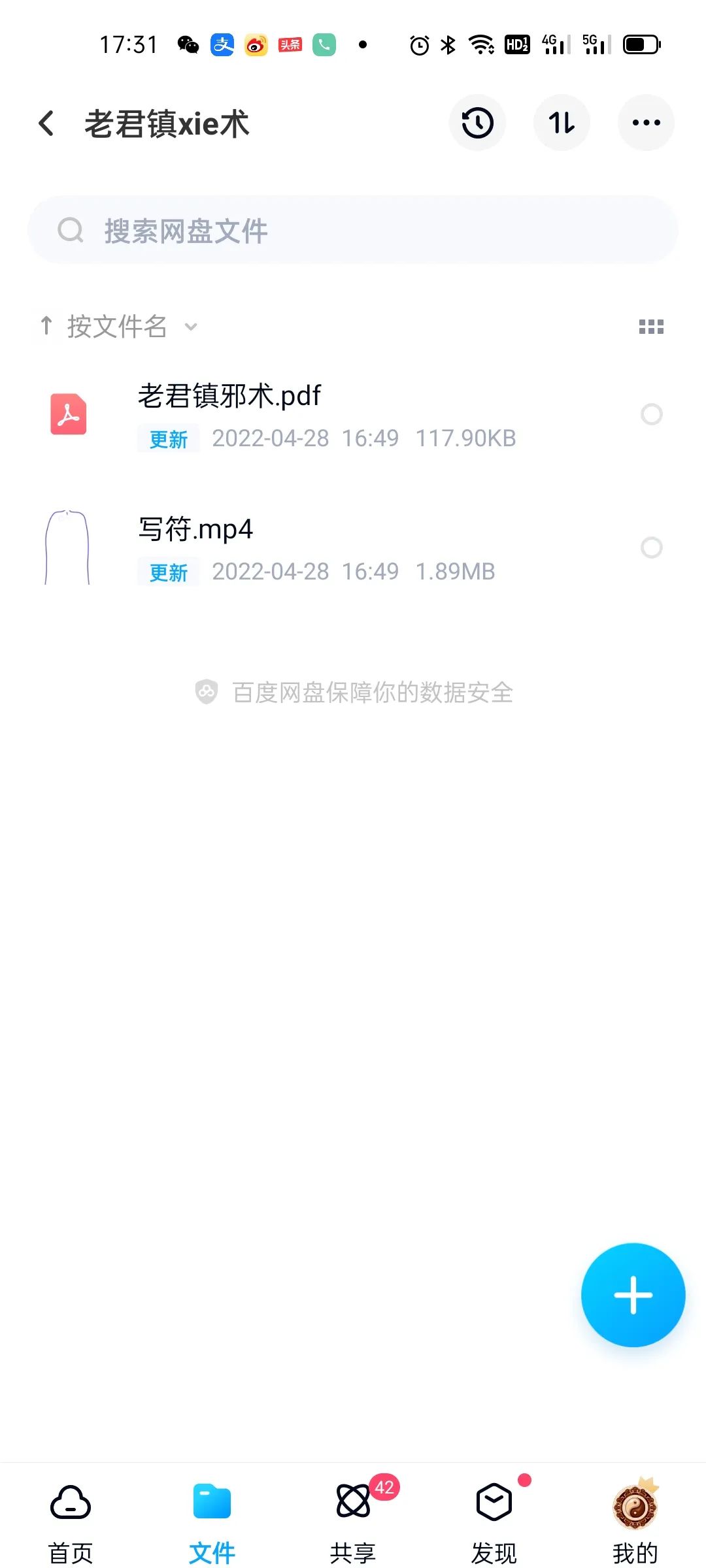Open the transfer history icon

tap(477, 122)
